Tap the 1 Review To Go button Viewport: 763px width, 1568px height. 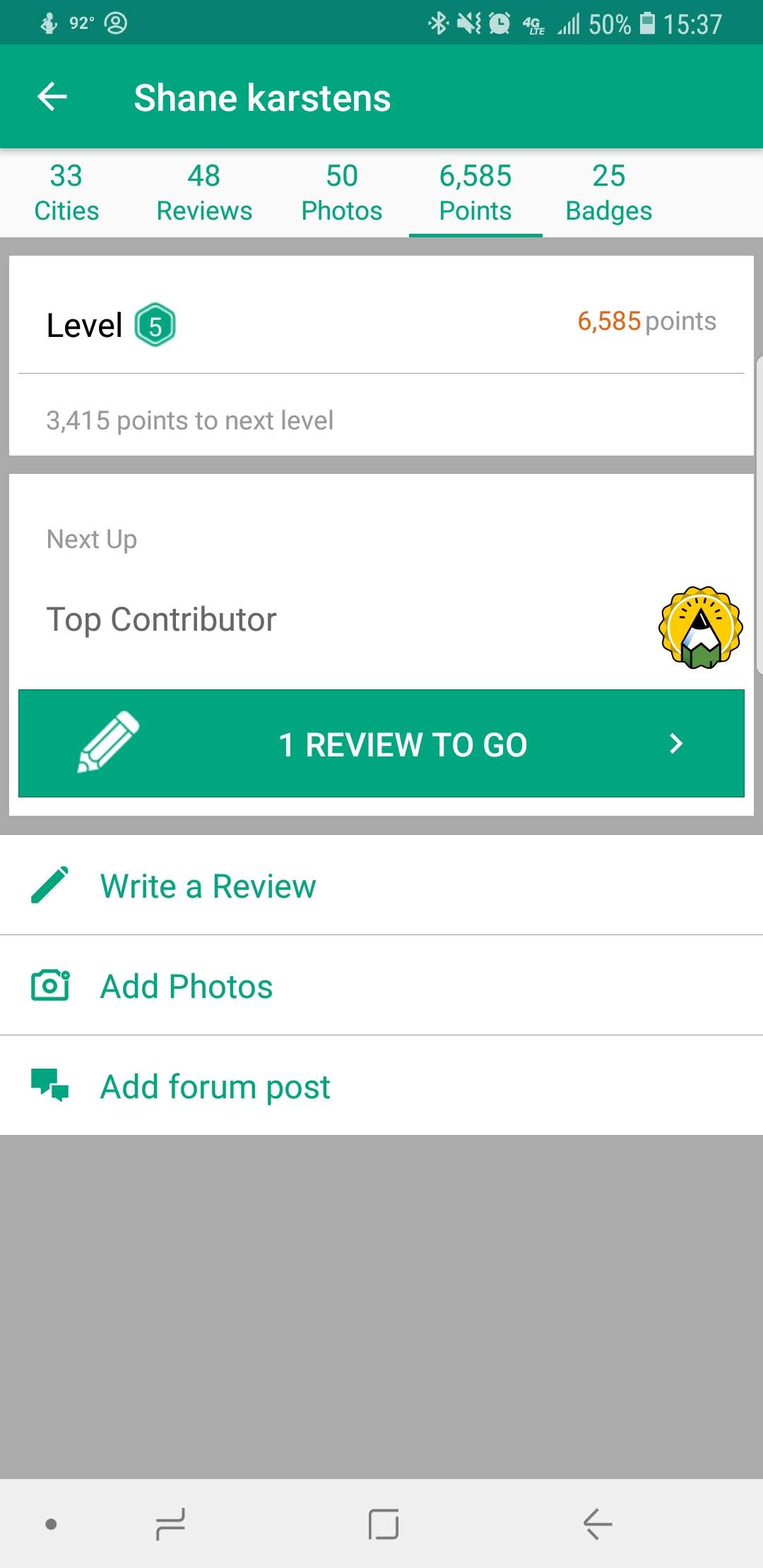click(x=381, y=744)
